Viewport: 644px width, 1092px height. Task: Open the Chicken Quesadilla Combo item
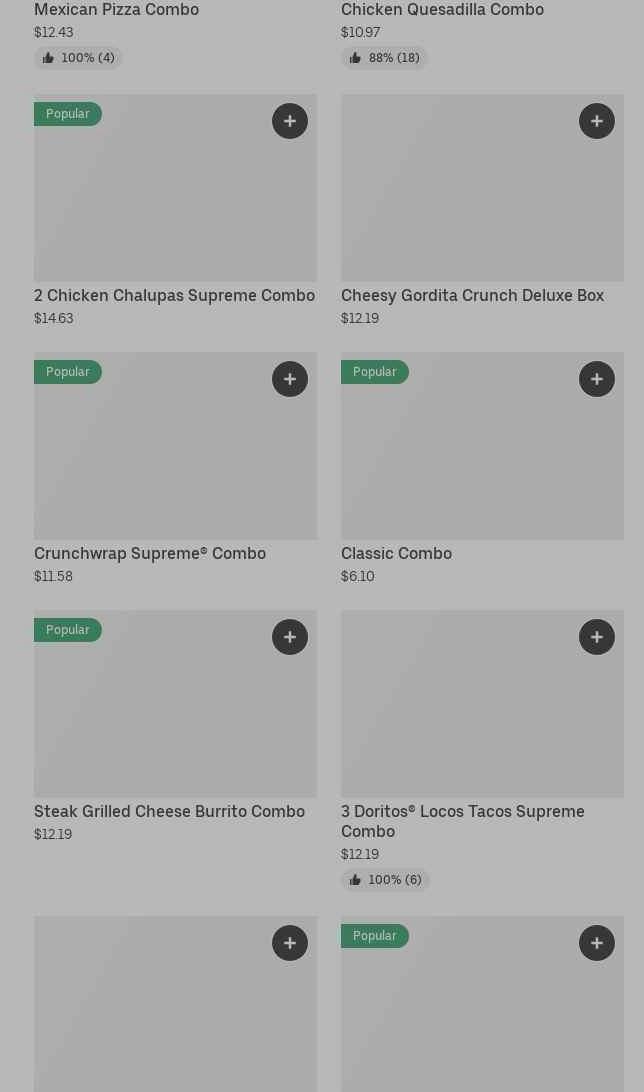coord(442,10)
